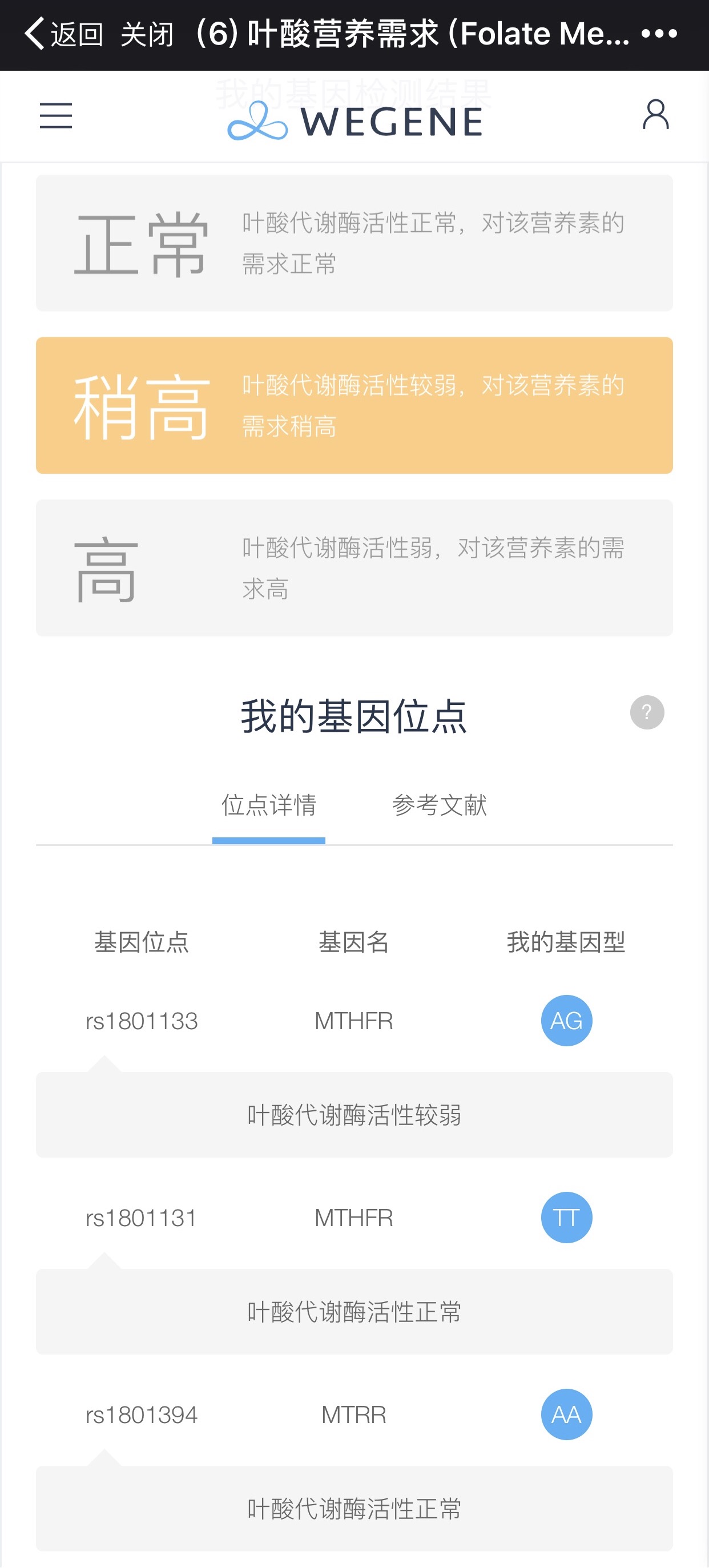Open the three-dot overflow menu
The image size is (709, 1568).
(x=660, y=34)
